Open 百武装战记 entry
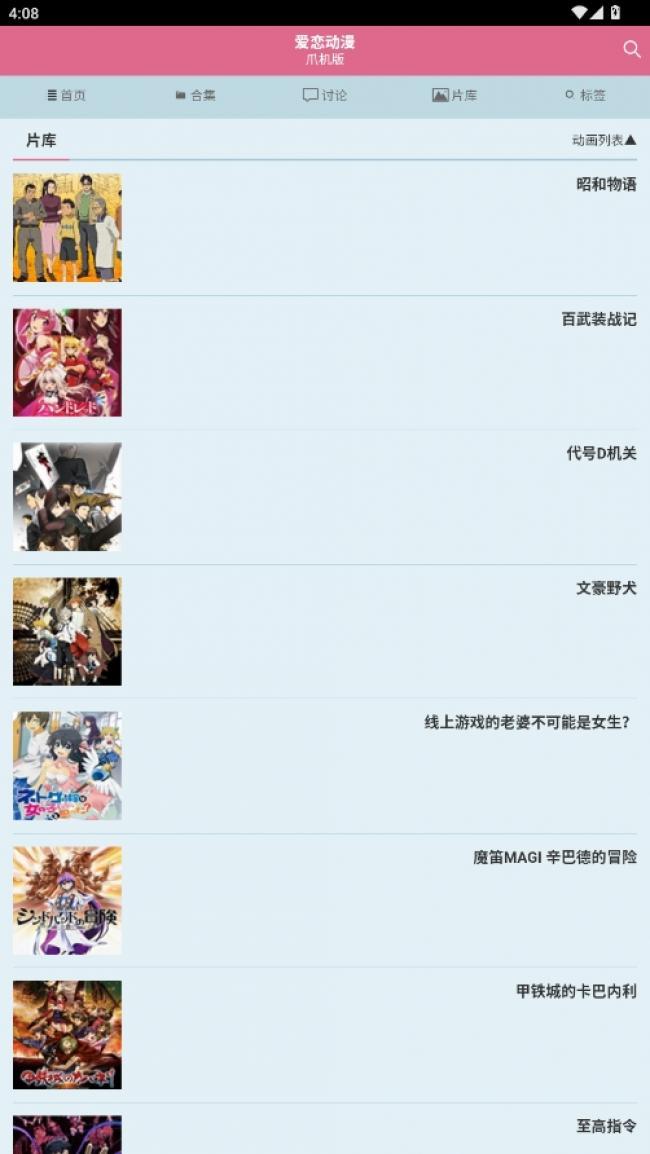This screenshot has width=650, height=1154. pyautogui.click(x=325, y=362)
